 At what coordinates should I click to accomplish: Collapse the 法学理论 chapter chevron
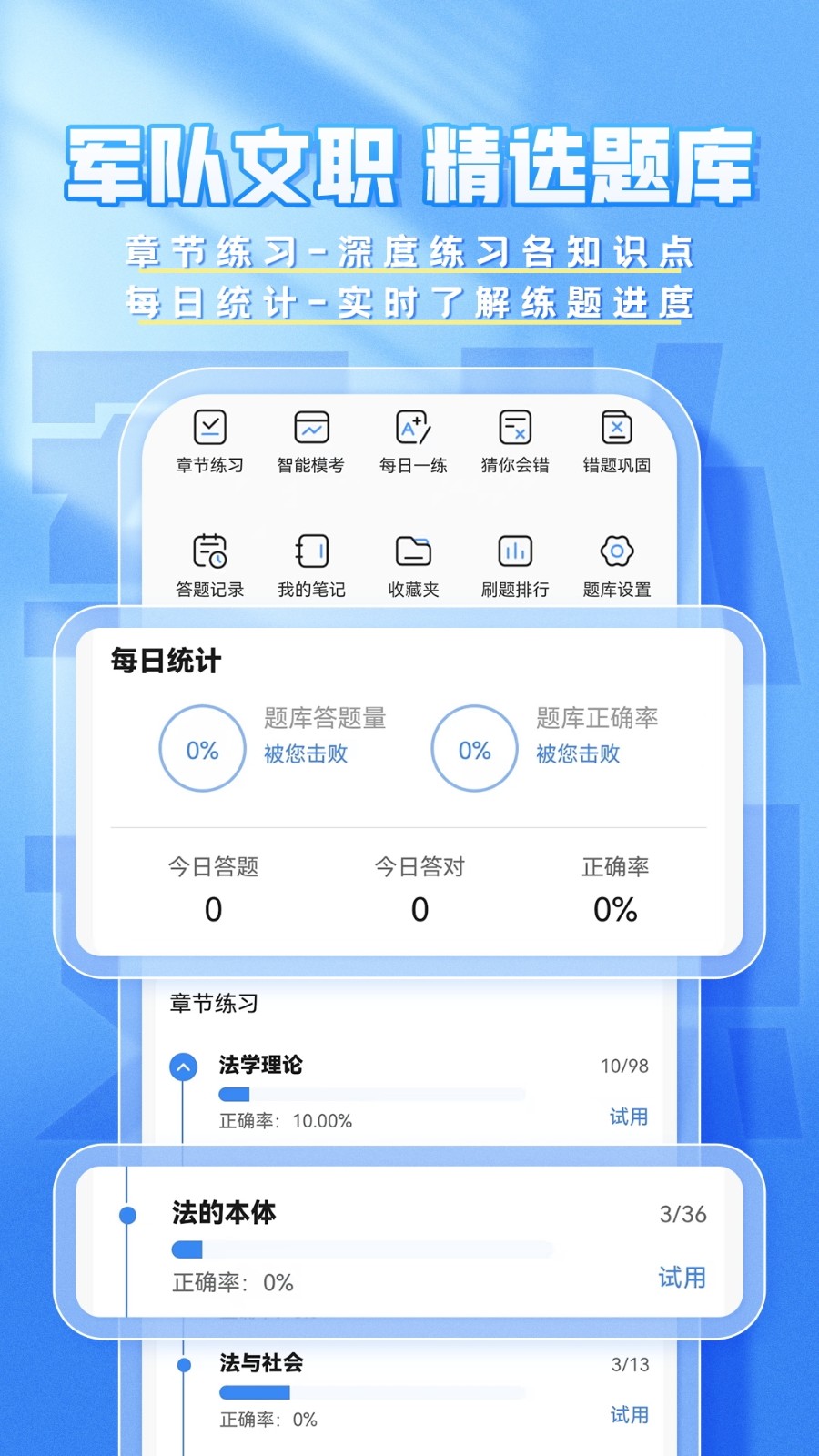(x=185, y=1066)
